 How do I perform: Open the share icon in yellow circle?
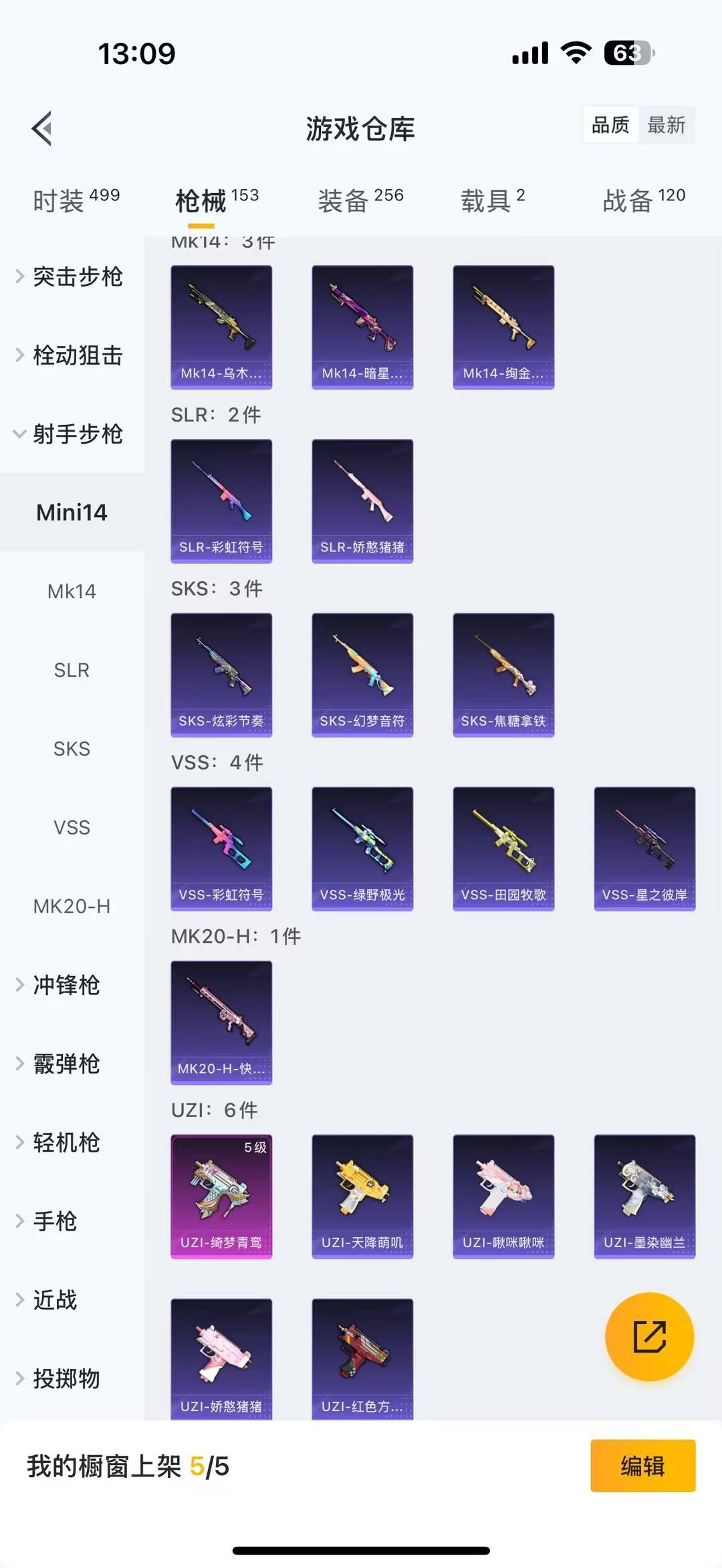click(649, 1338)
